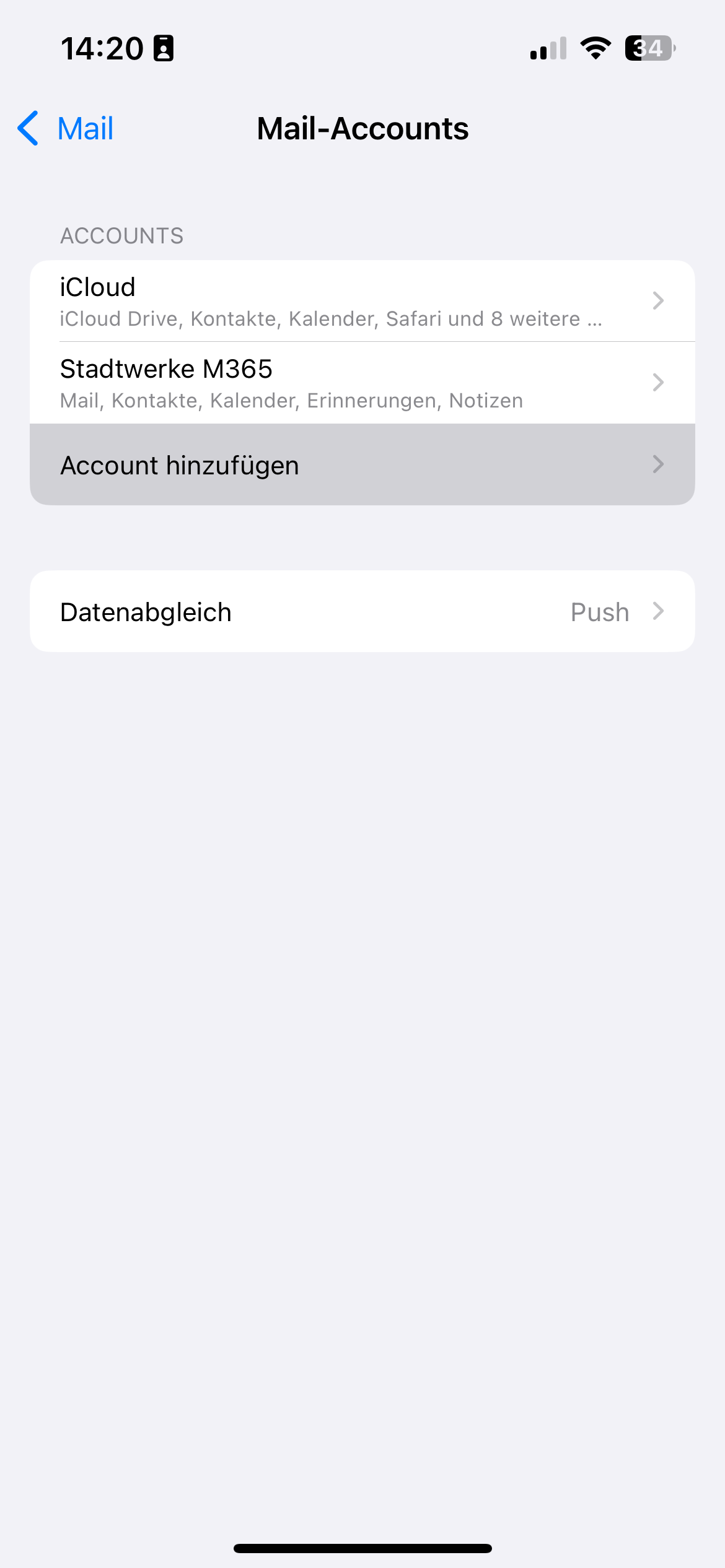Select Account hinzufügen to add account
Screen dimensions: 725x1568
click(362, 464)
